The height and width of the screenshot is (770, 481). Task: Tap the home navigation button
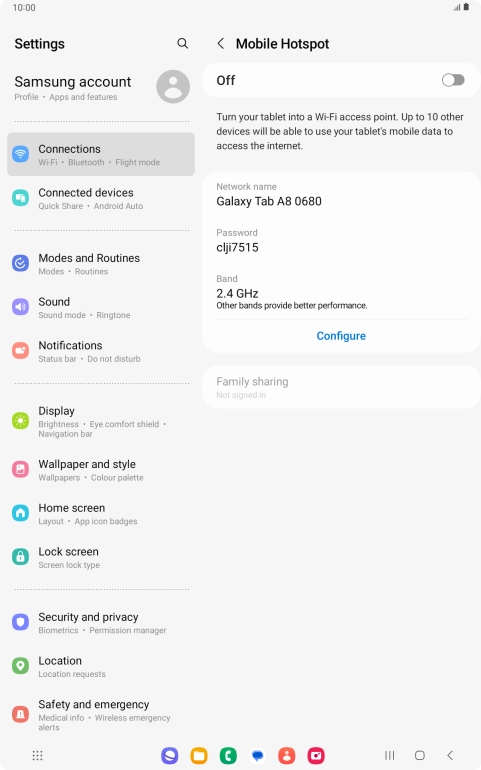point(420,755)
